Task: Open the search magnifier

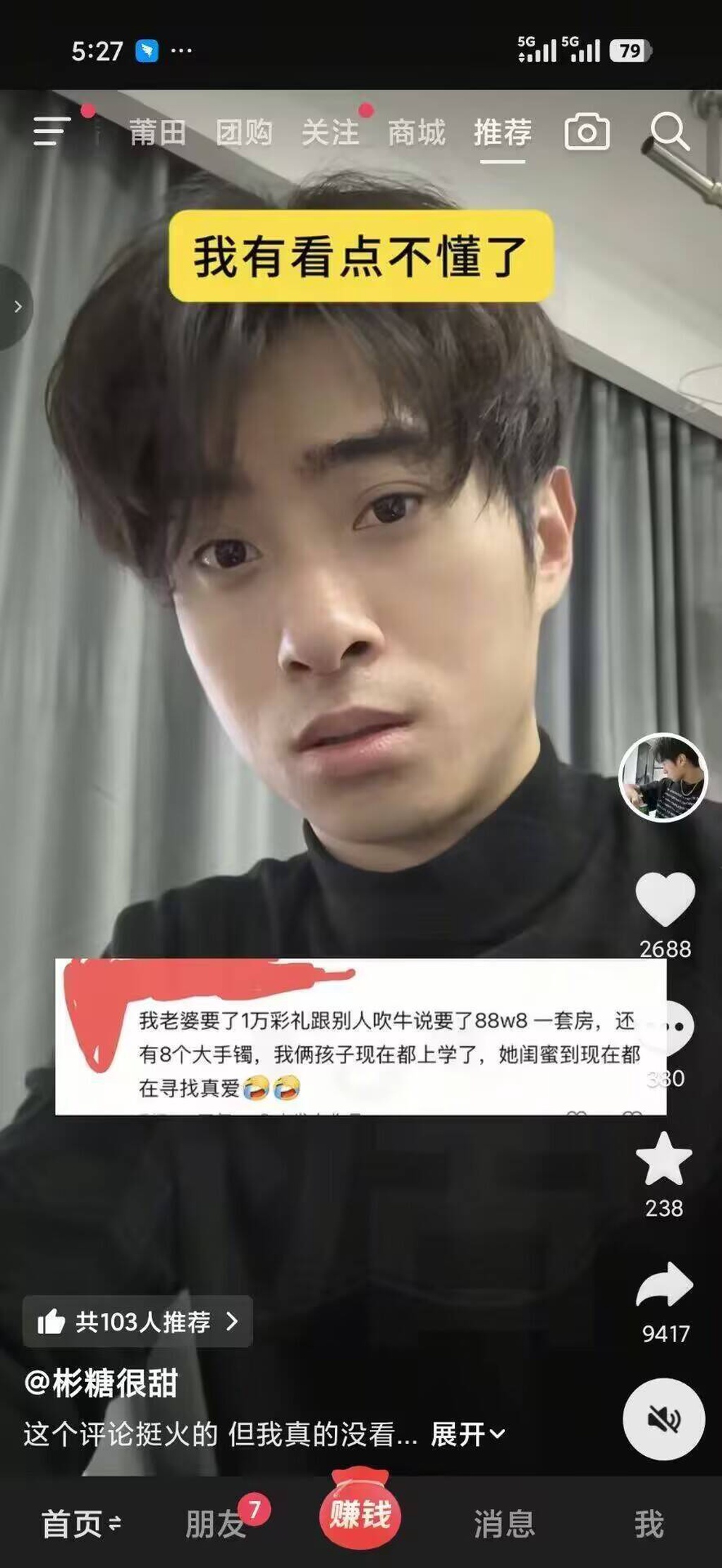Action: [668, 131]
